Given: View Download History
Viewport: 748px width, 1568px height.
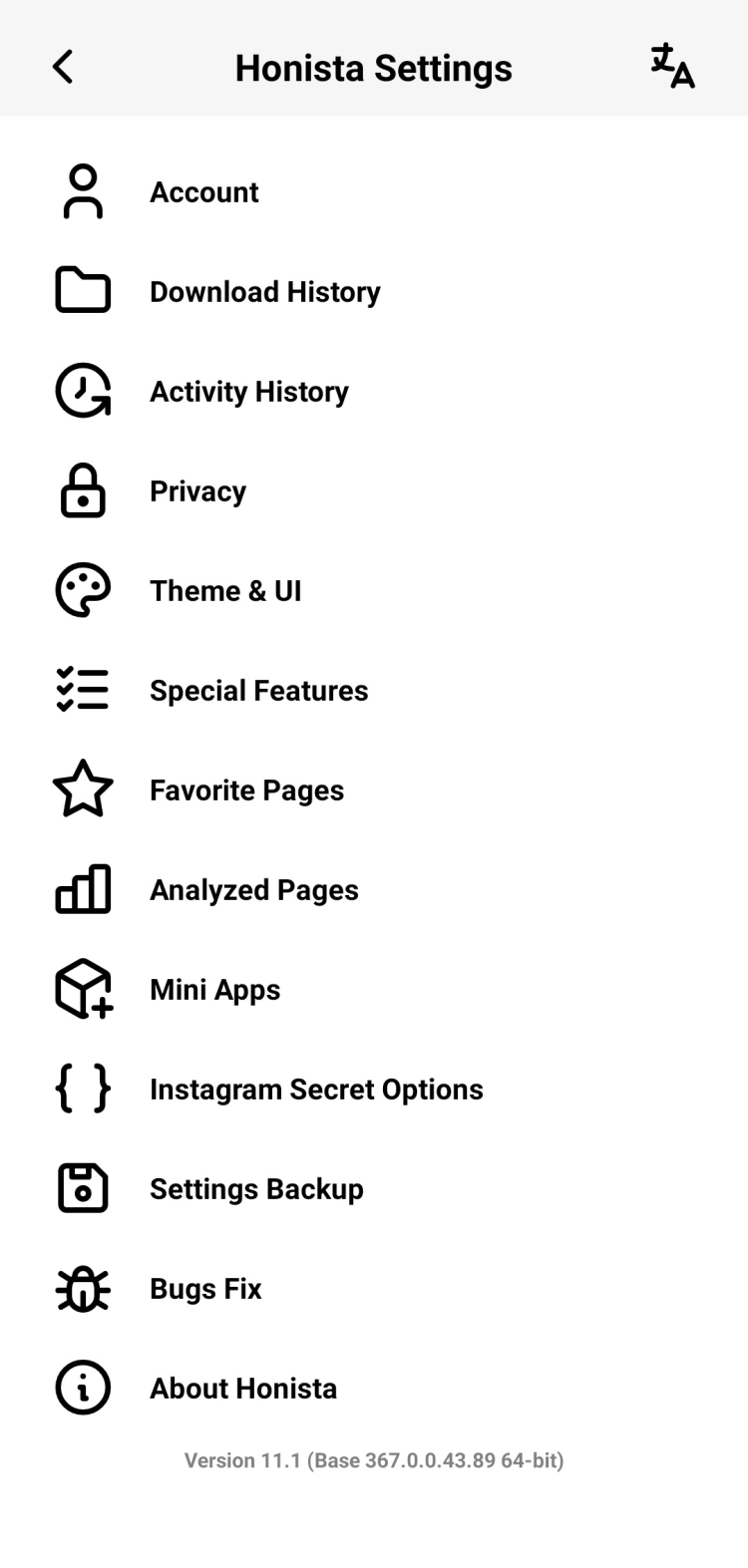Looking at the screenshot, I should [x=264, y=292].
